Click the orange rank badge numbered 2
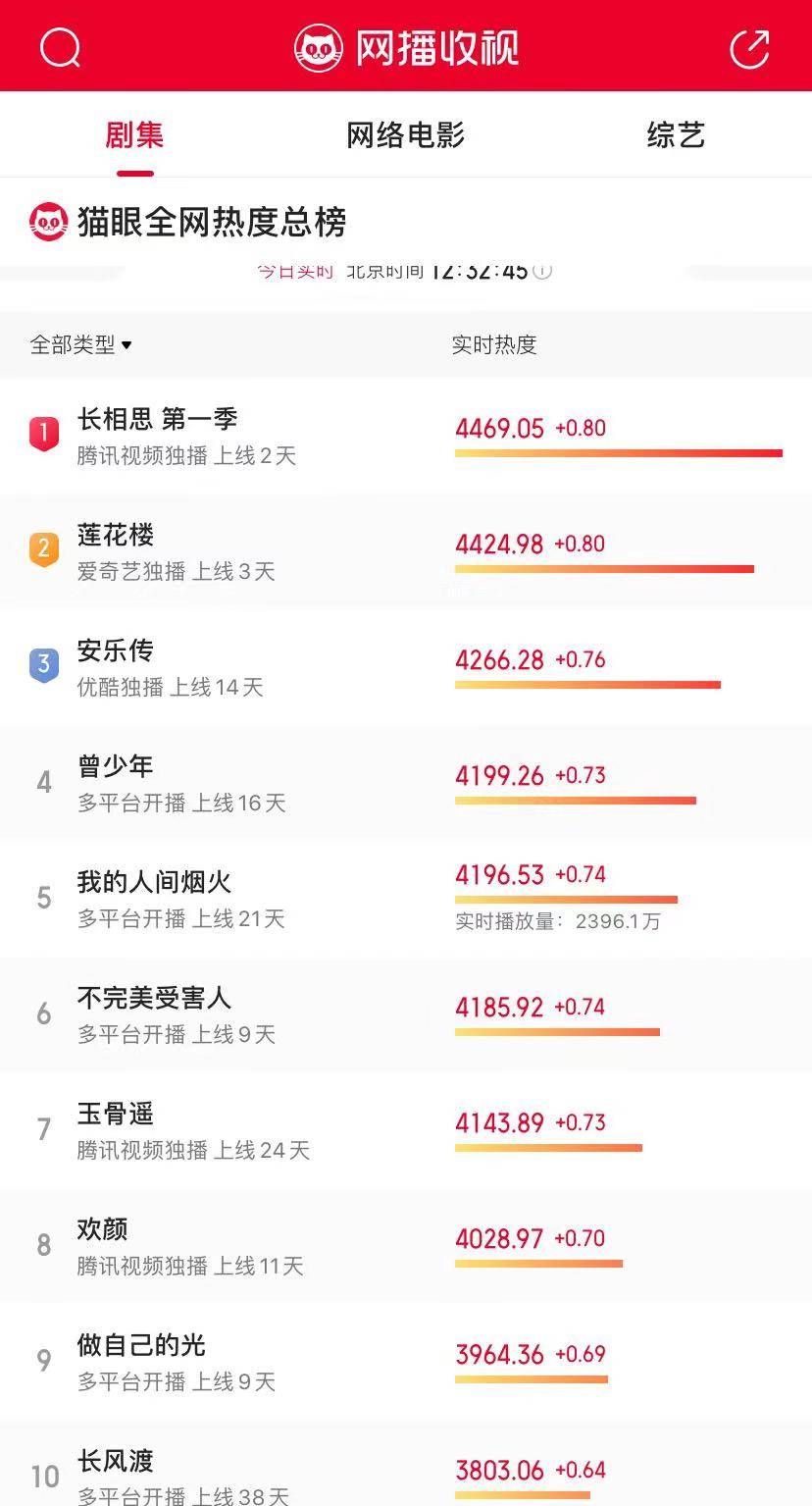The height and width of the screenshot is (1506, 812). pos(43,548)
